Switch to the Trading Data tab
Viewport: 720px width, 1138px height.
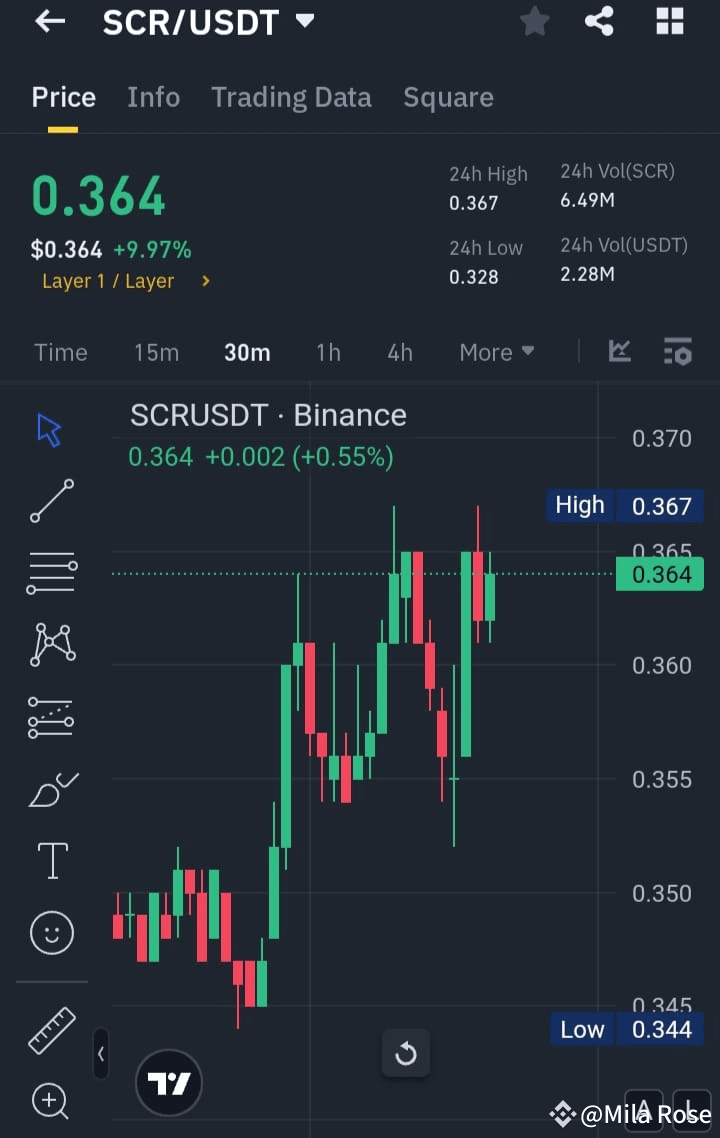(x=291, y=97)
